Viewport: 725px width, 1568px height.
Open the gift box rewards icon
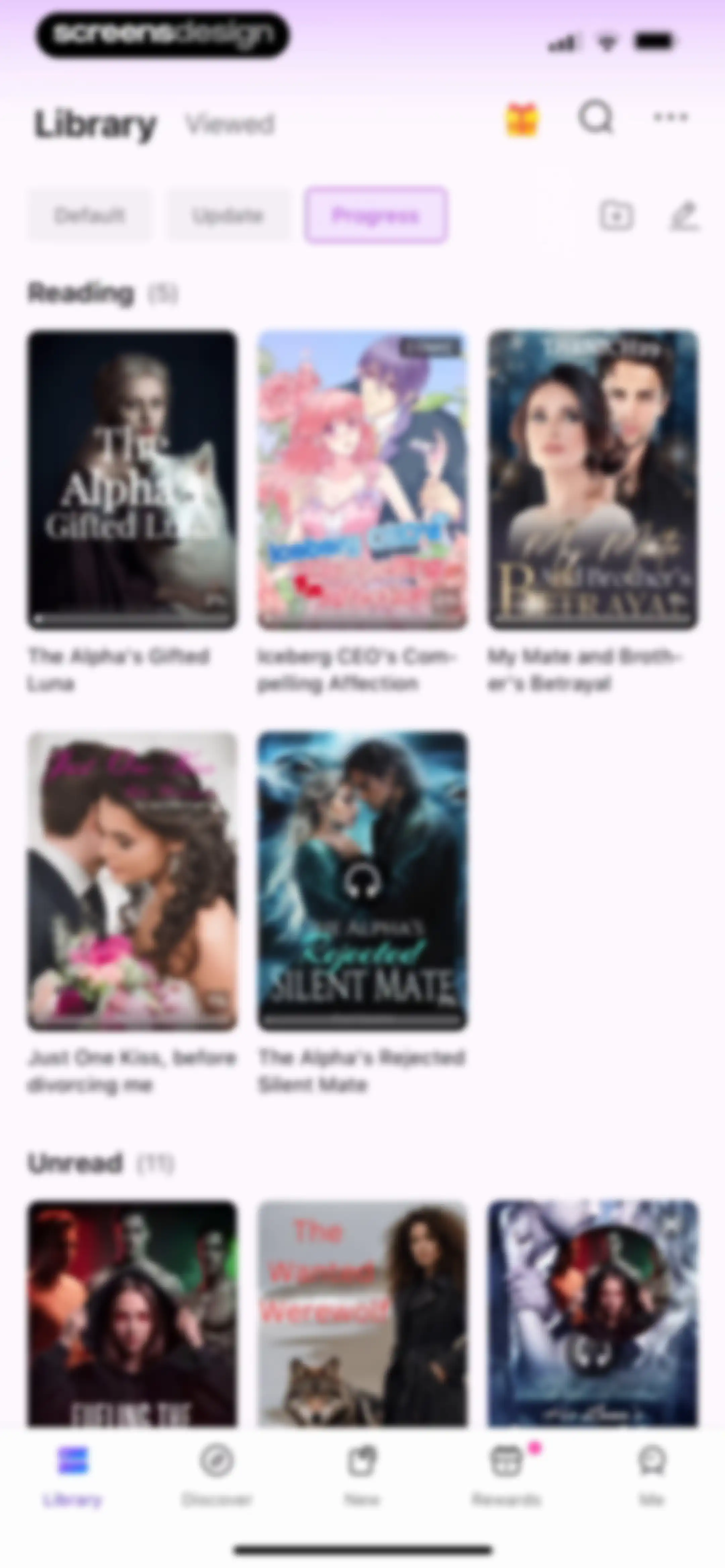tap(522, 119)
